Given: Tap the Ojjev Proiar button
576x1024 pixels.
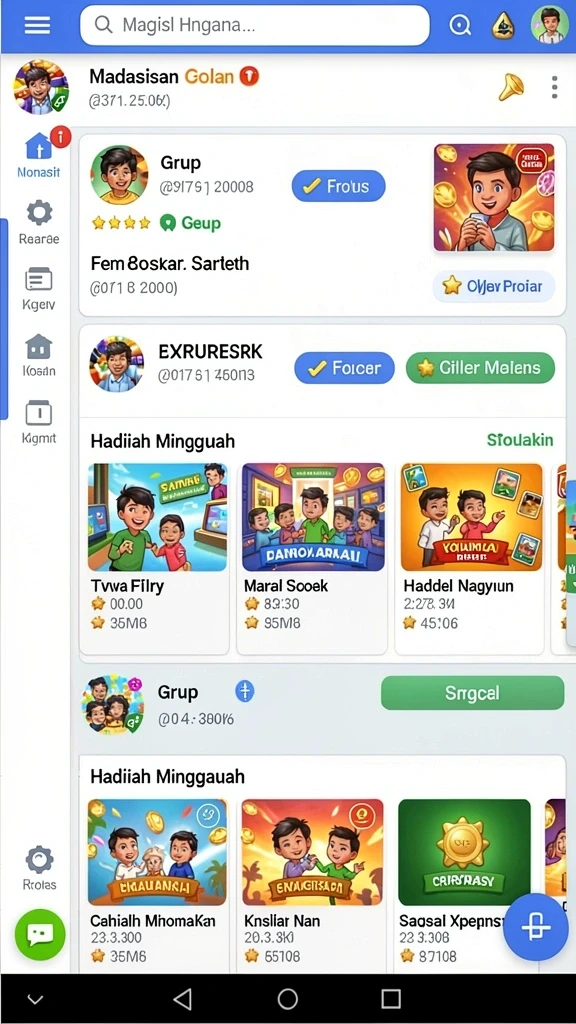Looking at the screenshot, I should point(494,286).
